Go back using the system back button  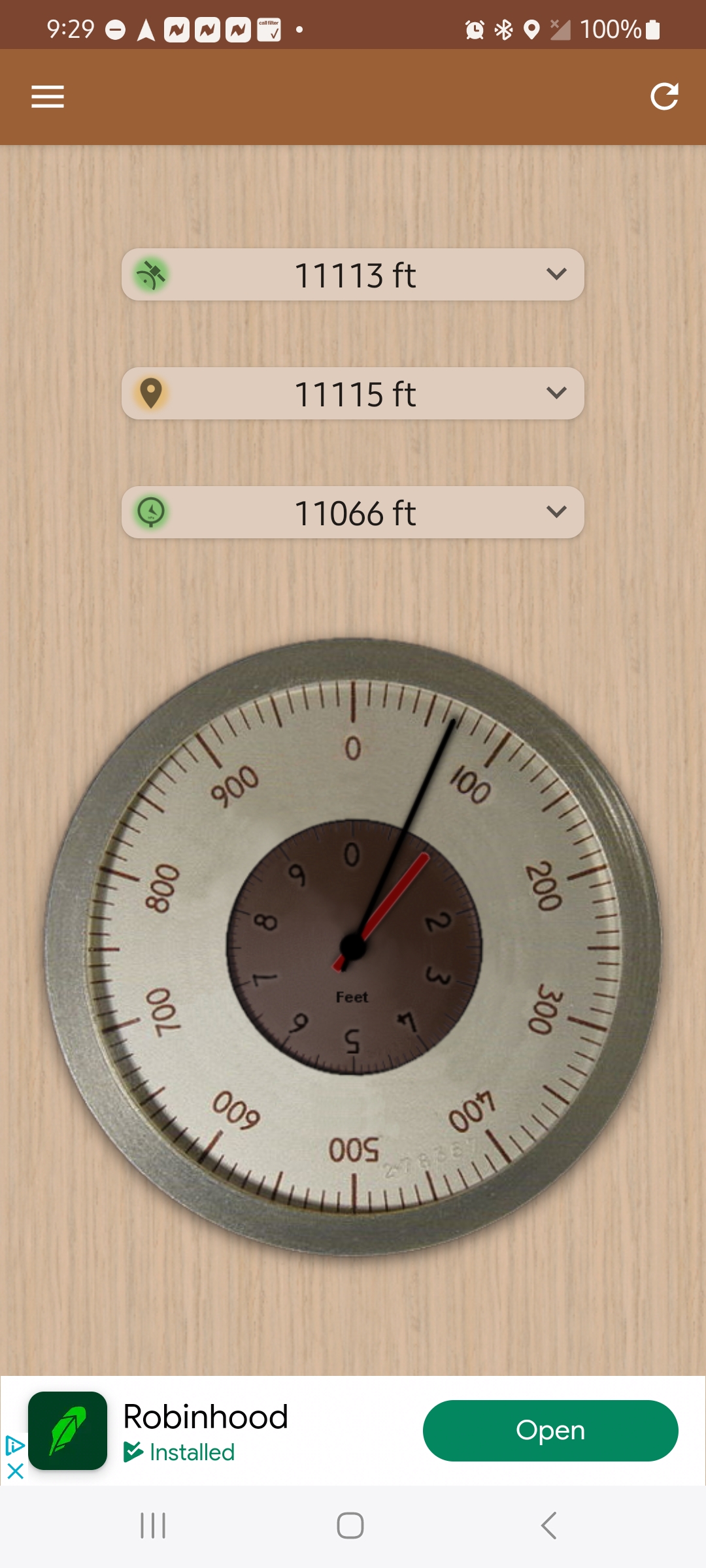click(548, 1526)
